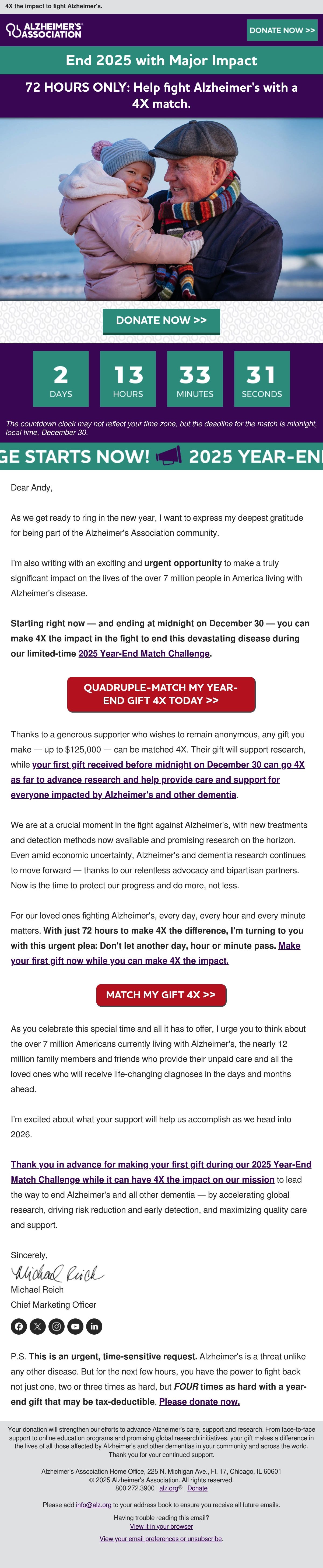
Task: View it in your browser
Action: 161,1526
